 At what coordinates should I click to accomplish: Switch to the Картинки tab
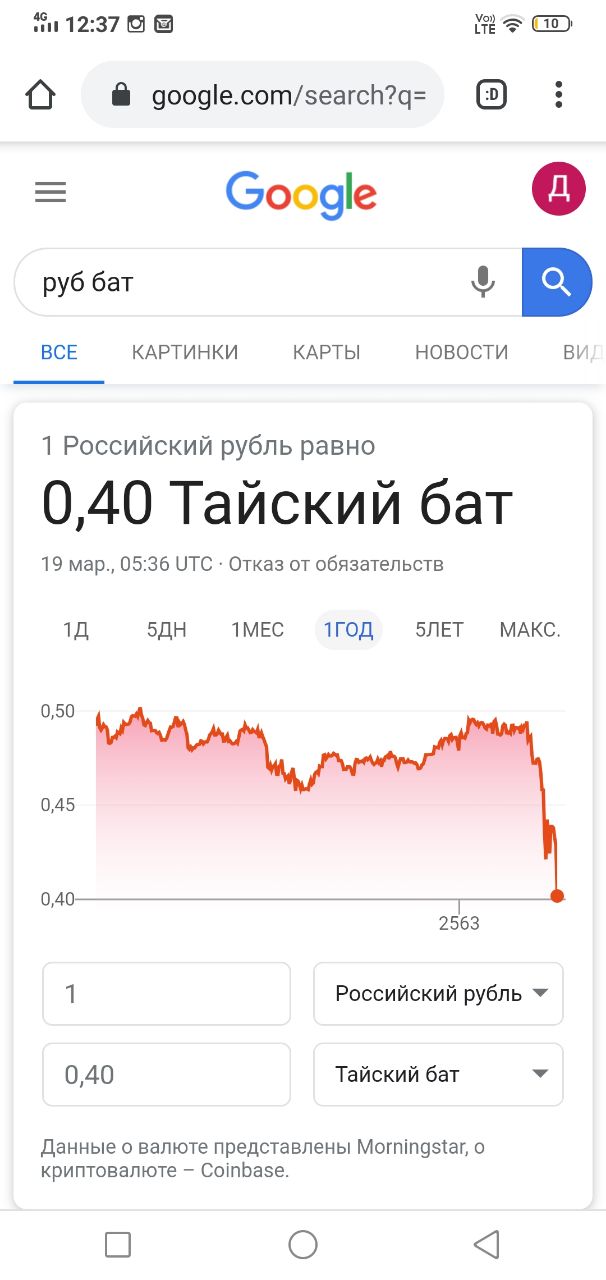point(185,352)
